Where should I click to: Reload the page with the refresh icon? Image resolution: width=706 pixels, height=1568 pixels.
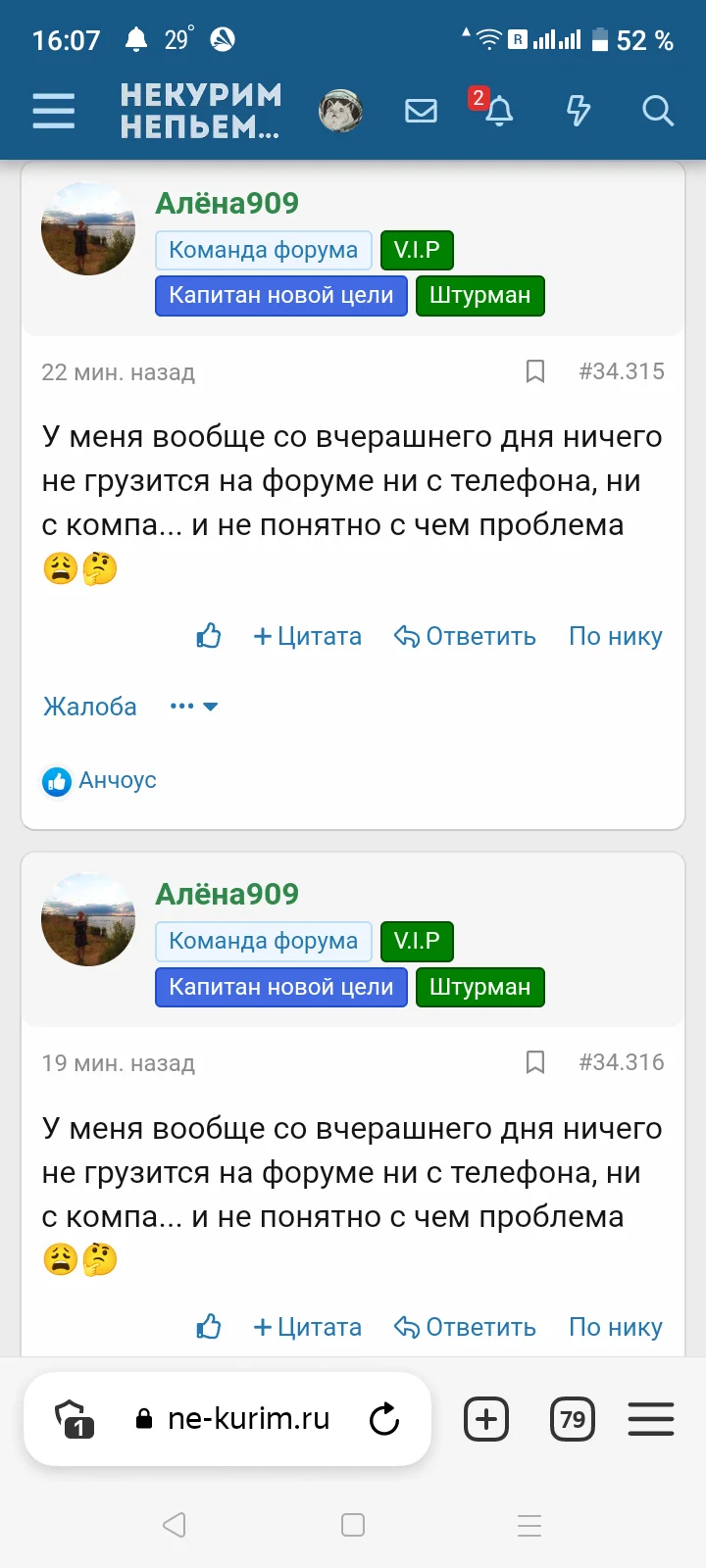coord(384,1418)
